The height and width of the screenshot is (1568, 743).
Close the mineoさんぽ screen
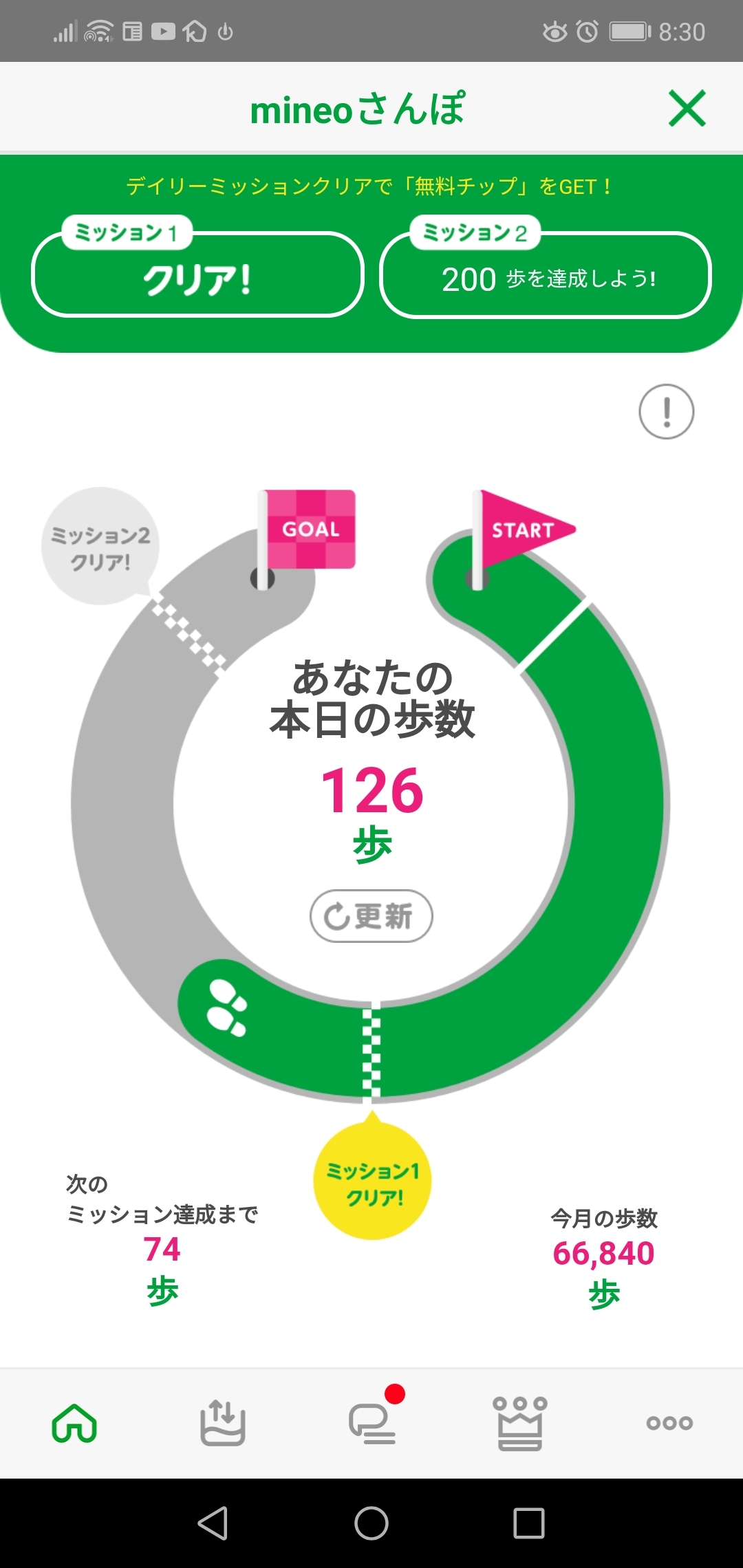[687, 109]
